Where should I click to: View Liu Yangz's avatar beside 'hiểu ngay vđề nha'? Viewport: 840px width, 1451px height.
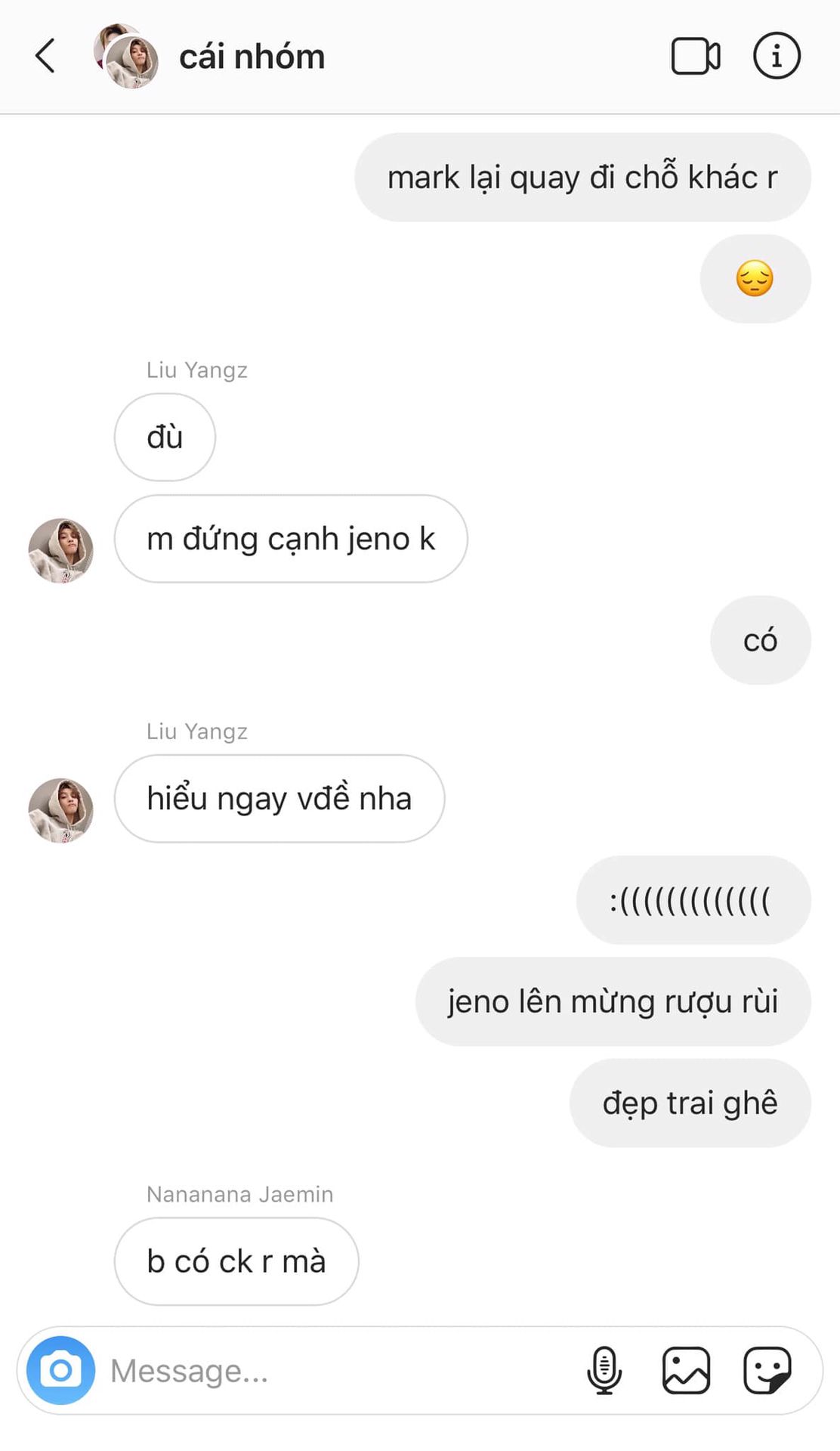(x=60, y=810)
